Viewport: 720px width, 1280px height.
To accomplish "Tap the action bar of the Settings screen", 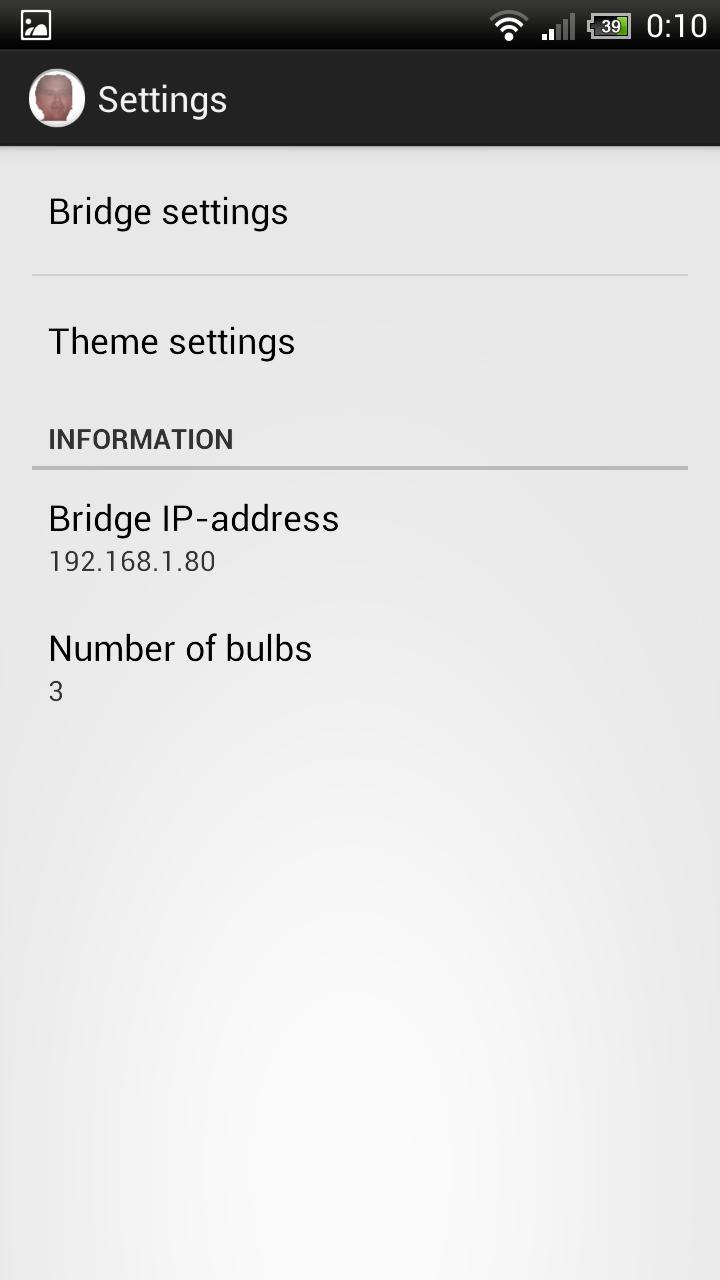I will coord(360,97).
